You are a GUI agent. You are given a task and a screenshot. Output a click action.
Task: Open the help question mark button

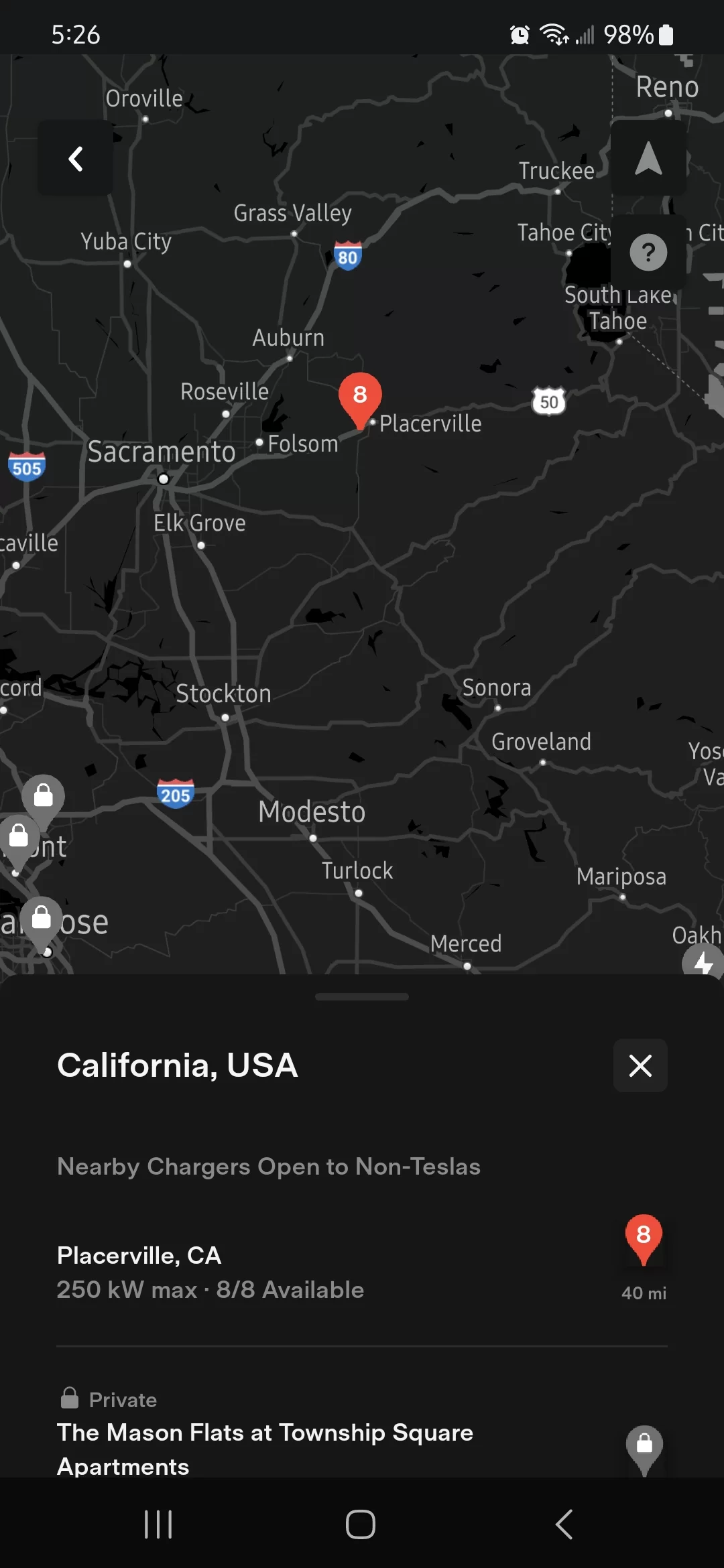coord(648,253)
